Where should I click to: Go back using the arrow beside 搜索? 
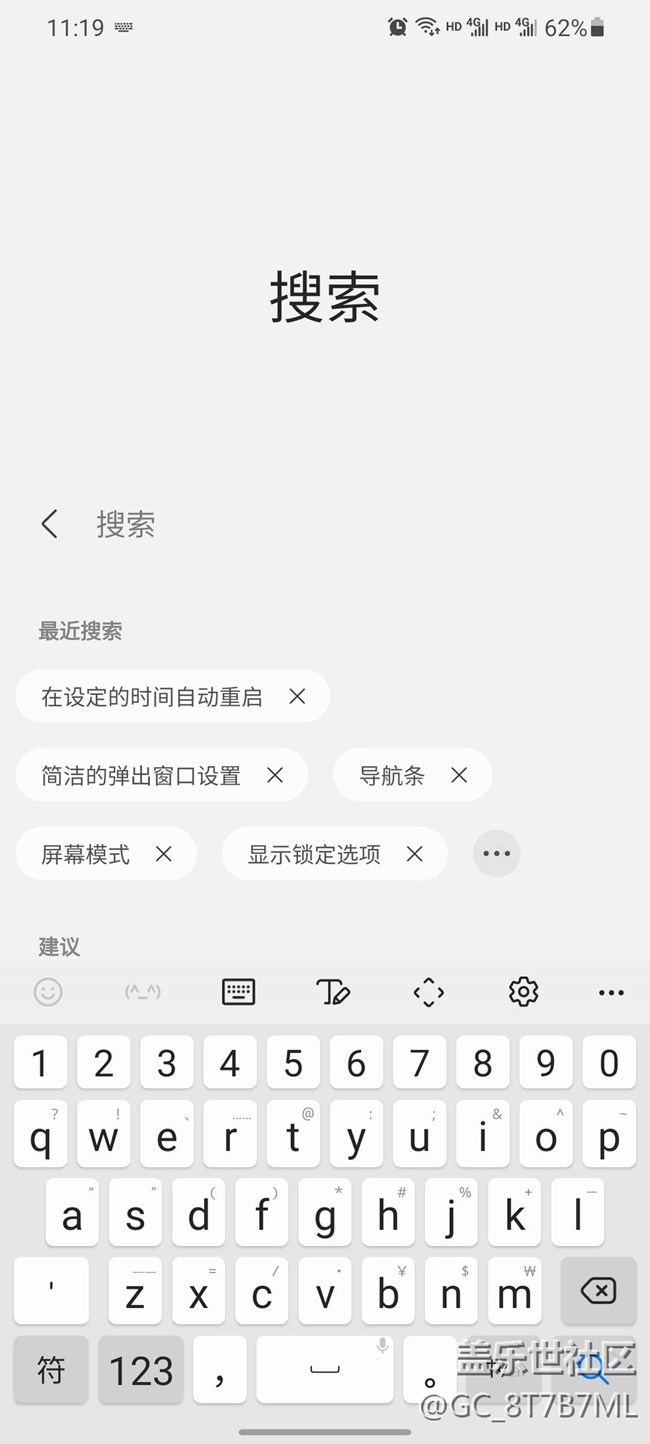point(49,524)
